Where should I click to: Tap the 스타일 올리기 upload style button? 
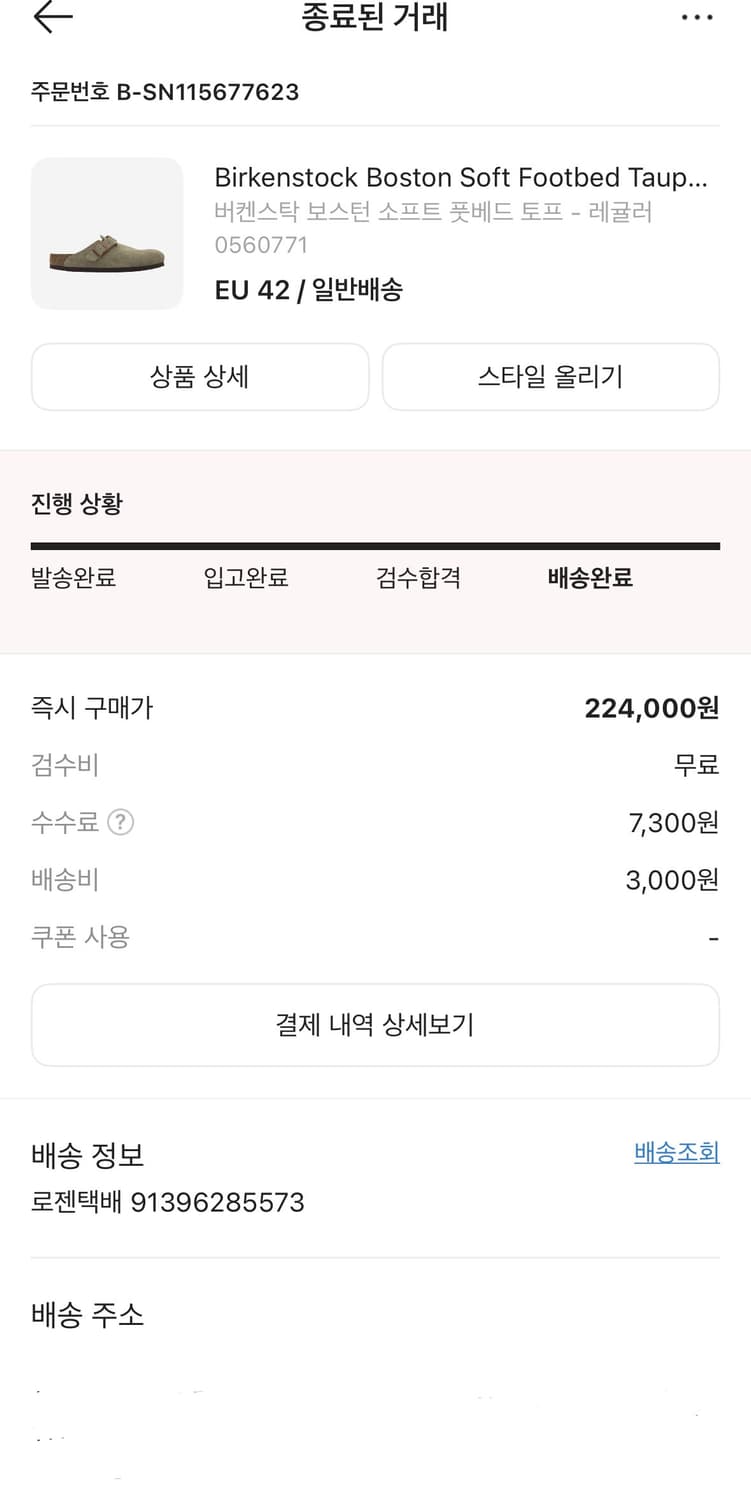[x=550, y=377]
